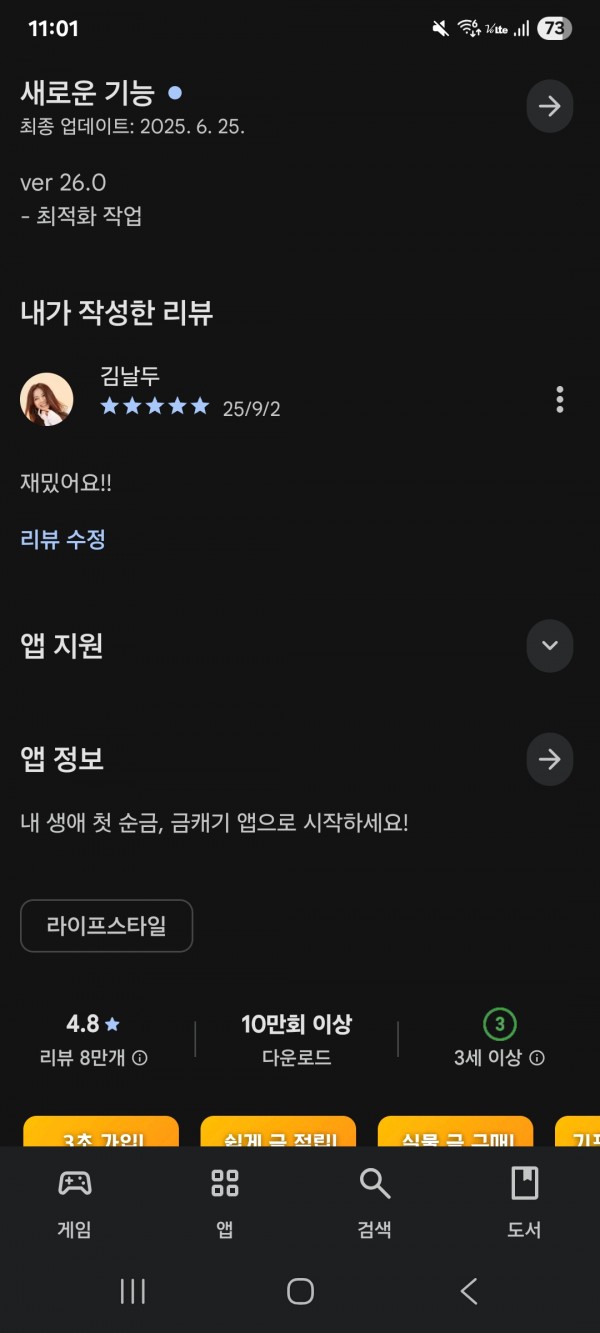
Task: Switch to the 도서 tab
Action: (524, 1204)
